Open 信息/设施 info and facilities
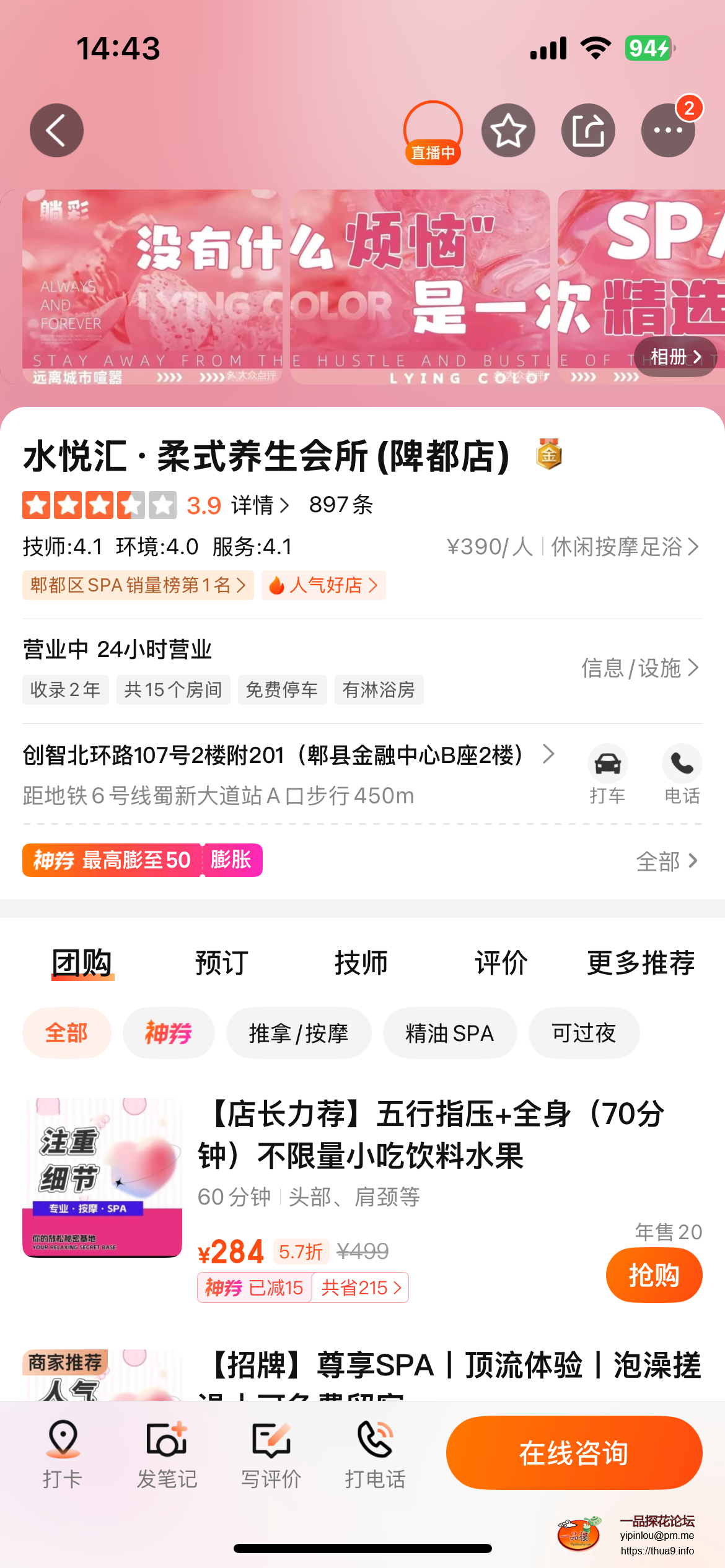 (x=639, y=668)
